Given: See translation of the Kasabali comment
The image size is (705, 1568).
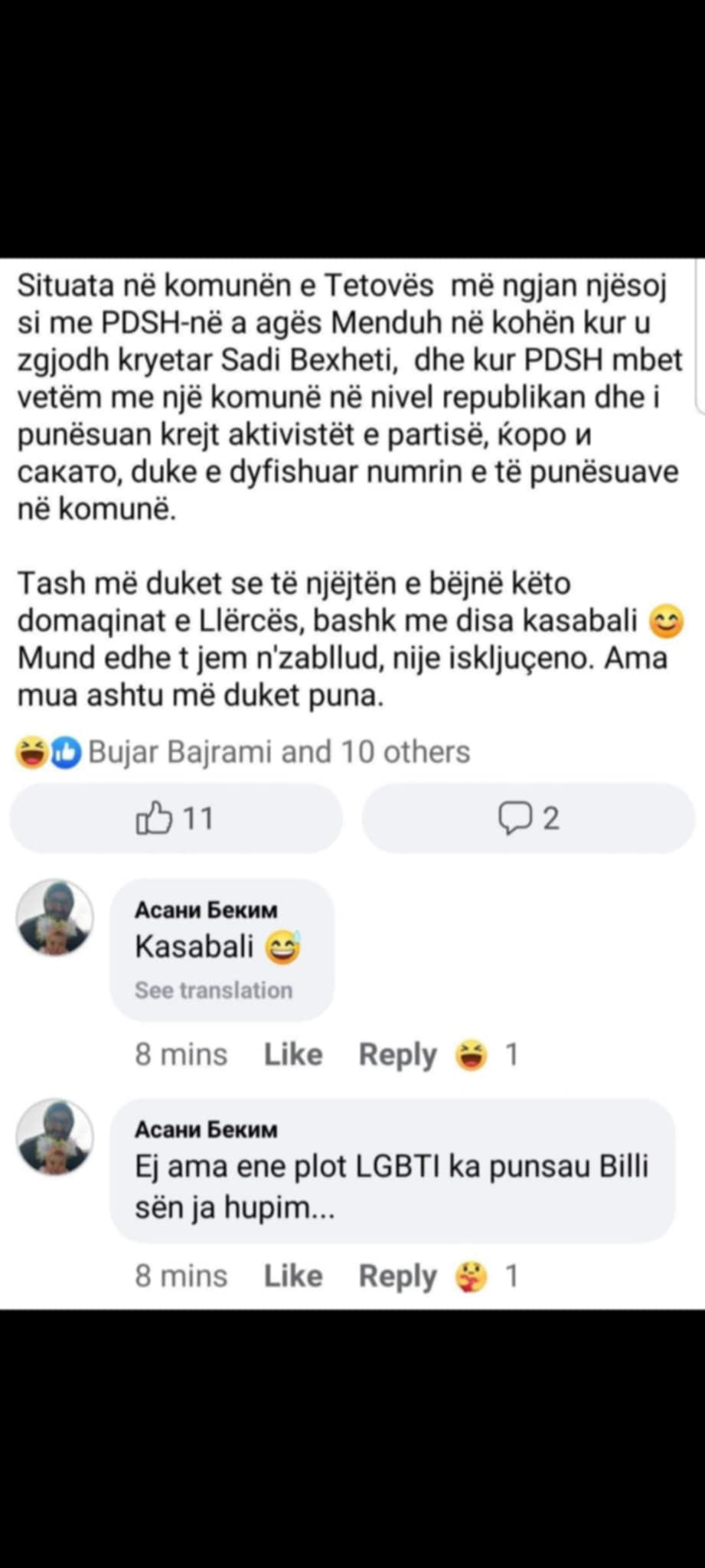Looking at the screenshot, I should point(214,990).
